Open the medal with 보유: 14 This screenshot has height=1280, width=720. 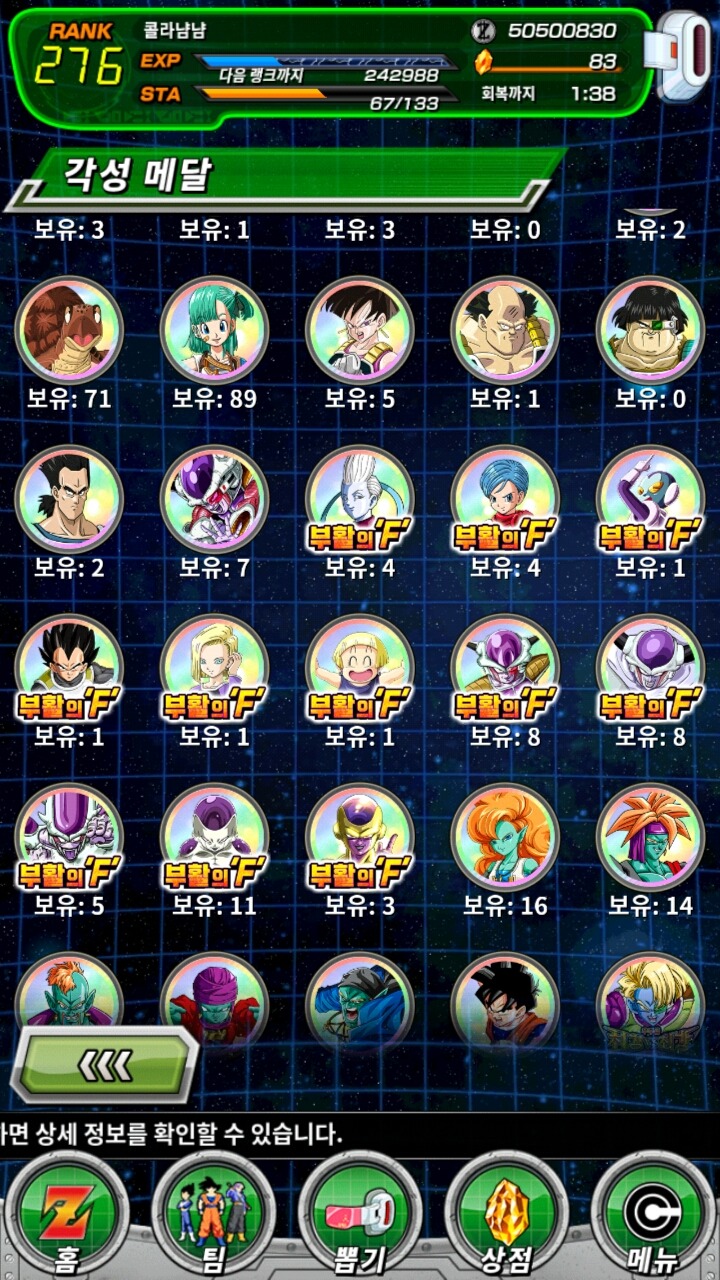651,837
